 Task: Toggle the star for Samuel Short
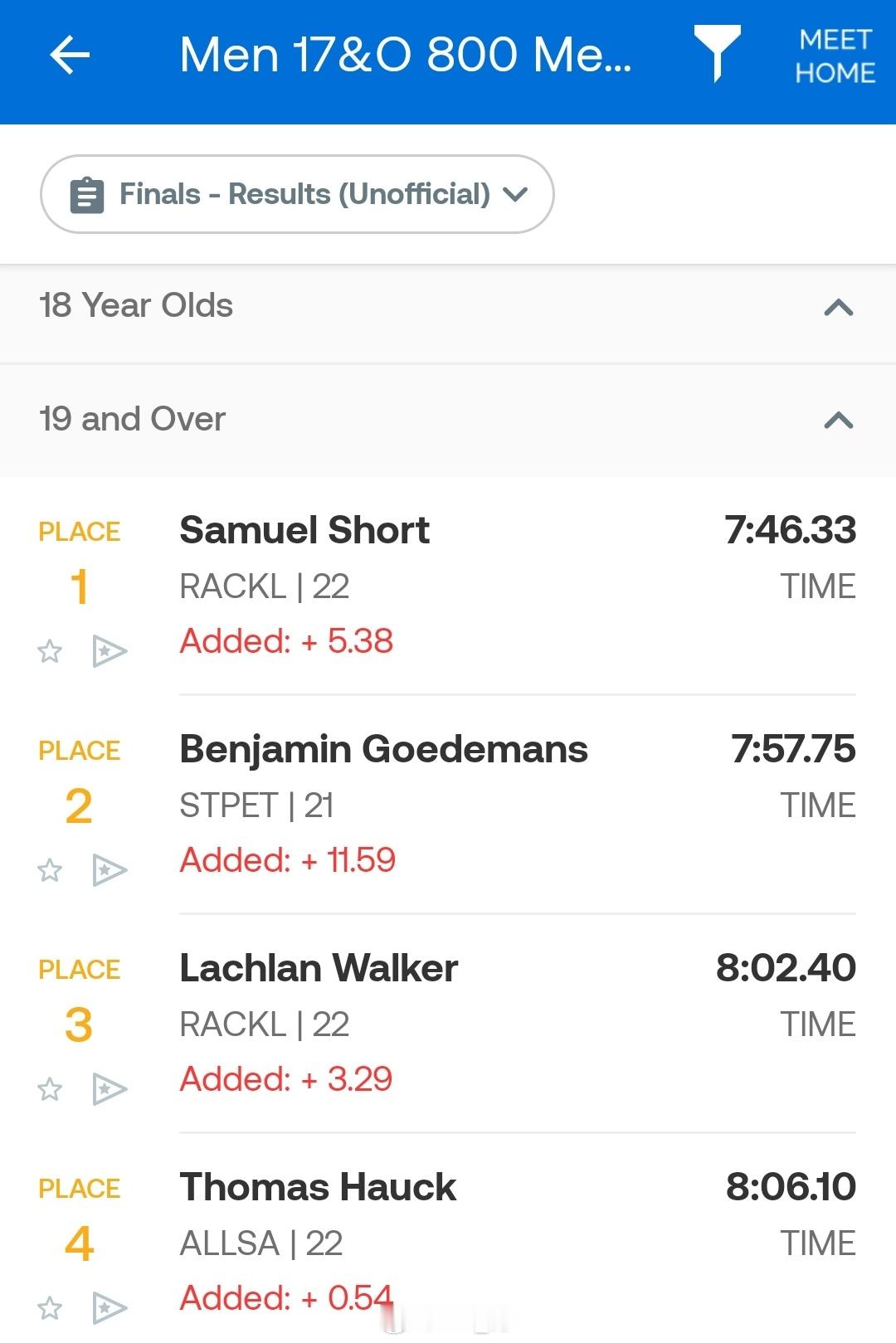(51, 652)
